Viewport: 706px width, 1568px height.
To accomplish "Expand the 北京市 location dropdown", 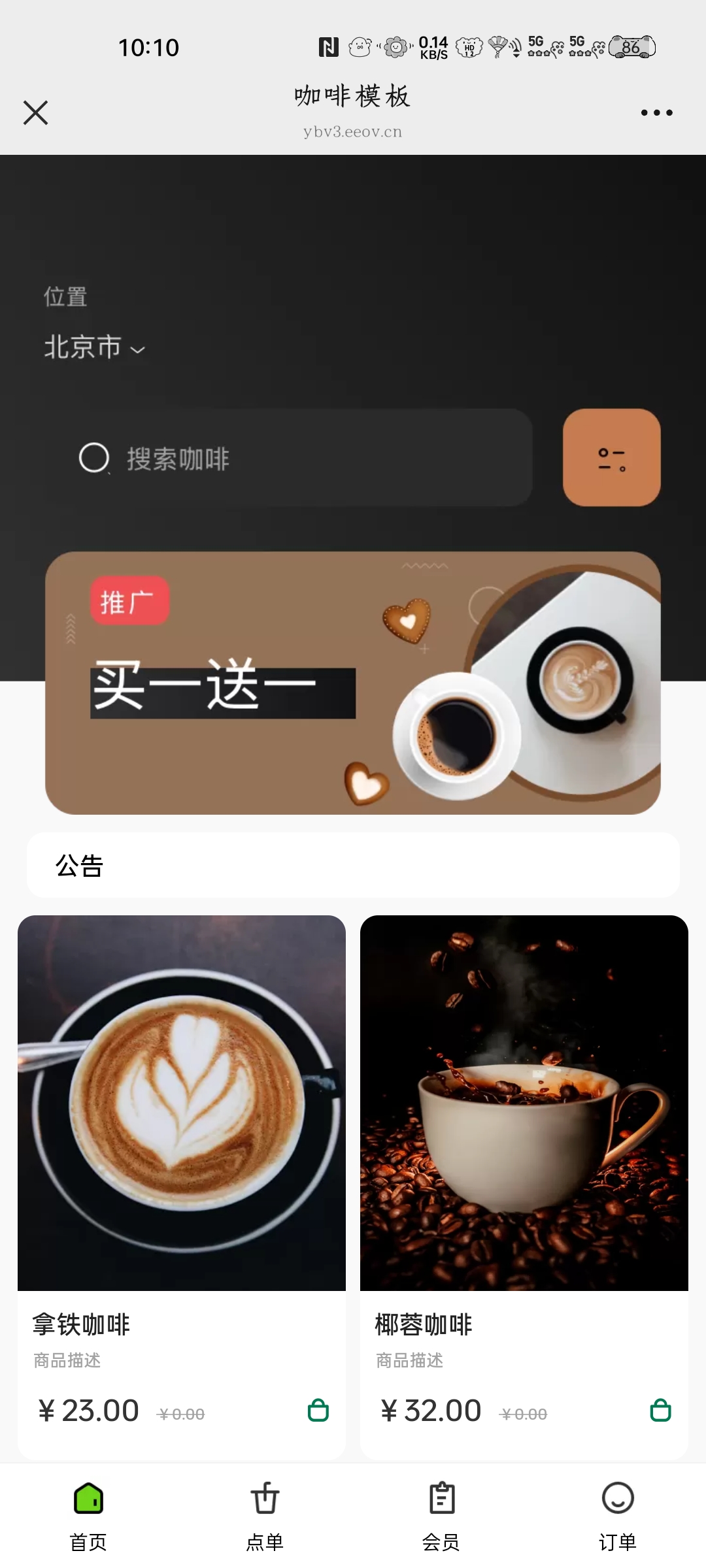I will point(94,347).
